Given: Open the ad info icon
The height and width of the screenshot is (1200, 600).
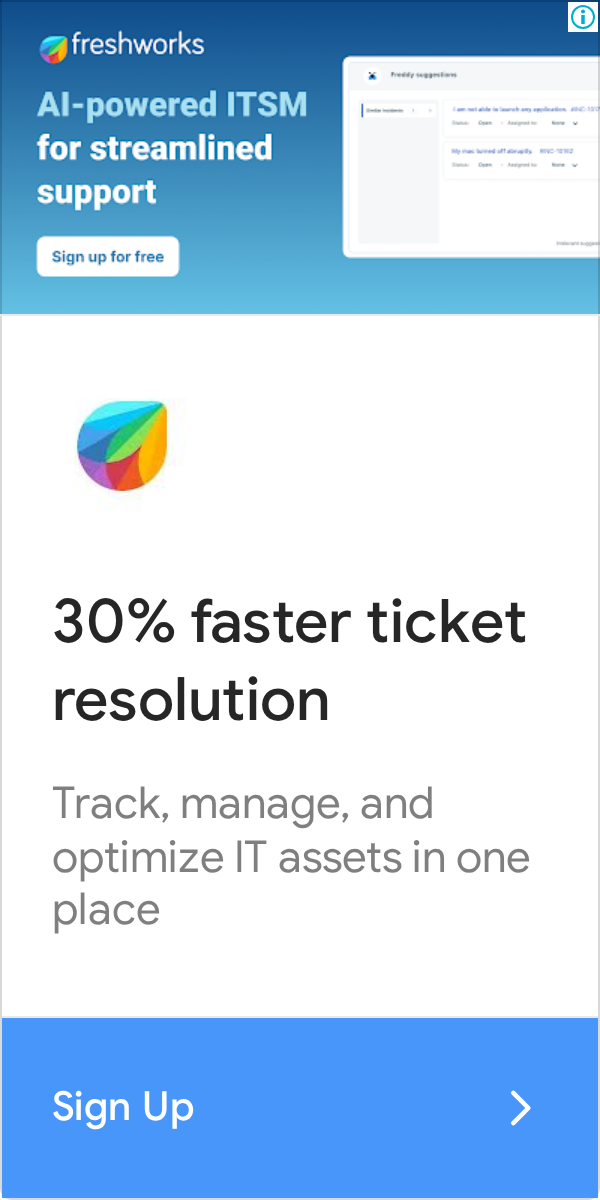Looking at the screenshot, I should 583,17.
